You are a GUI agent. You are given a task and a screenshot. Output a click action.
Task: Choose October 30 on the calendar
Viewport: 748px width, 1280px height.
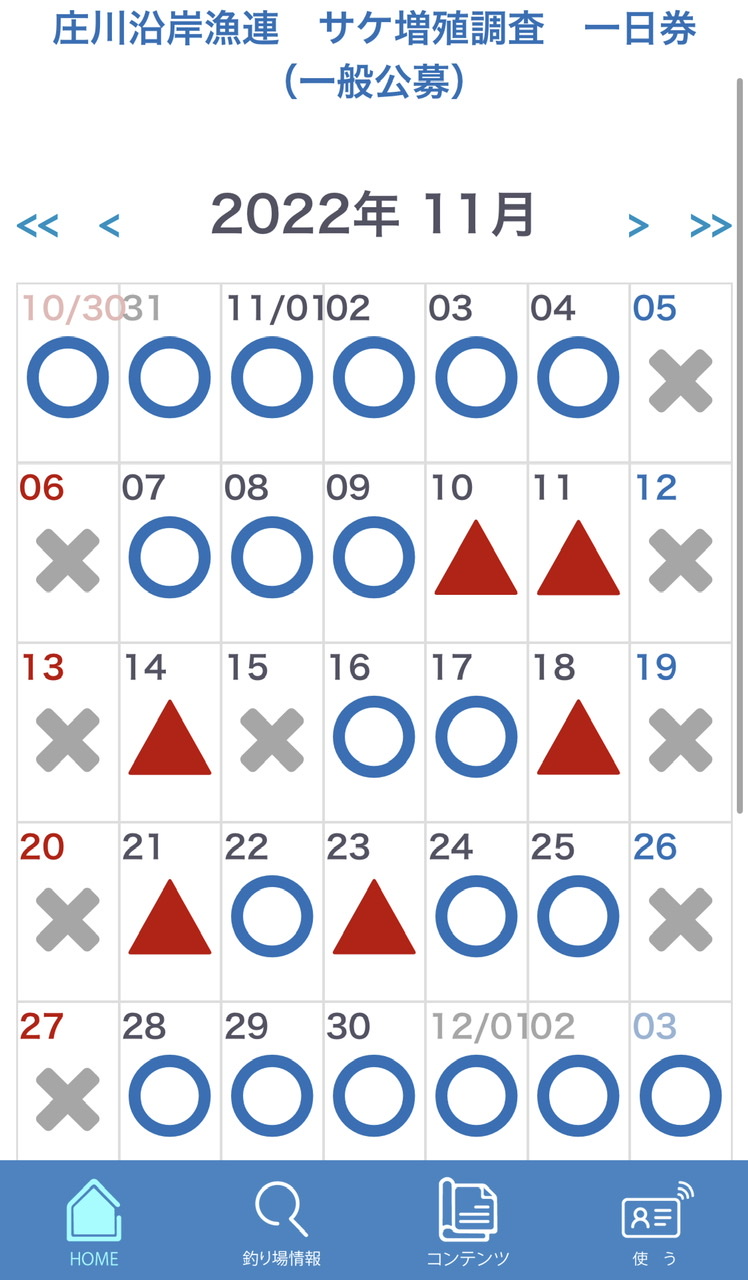pos(68,373)
